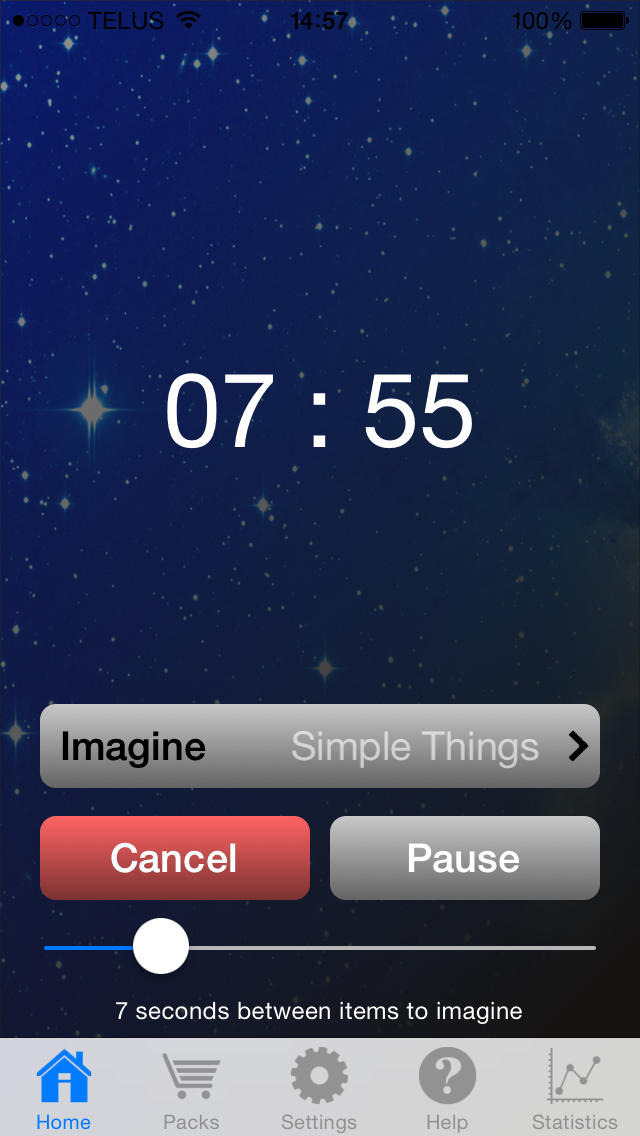The width and height of the screenshot is (640, 1136).
Task: Open the Settings tab
Action: pyautogui.click(x=319, y=1089)
